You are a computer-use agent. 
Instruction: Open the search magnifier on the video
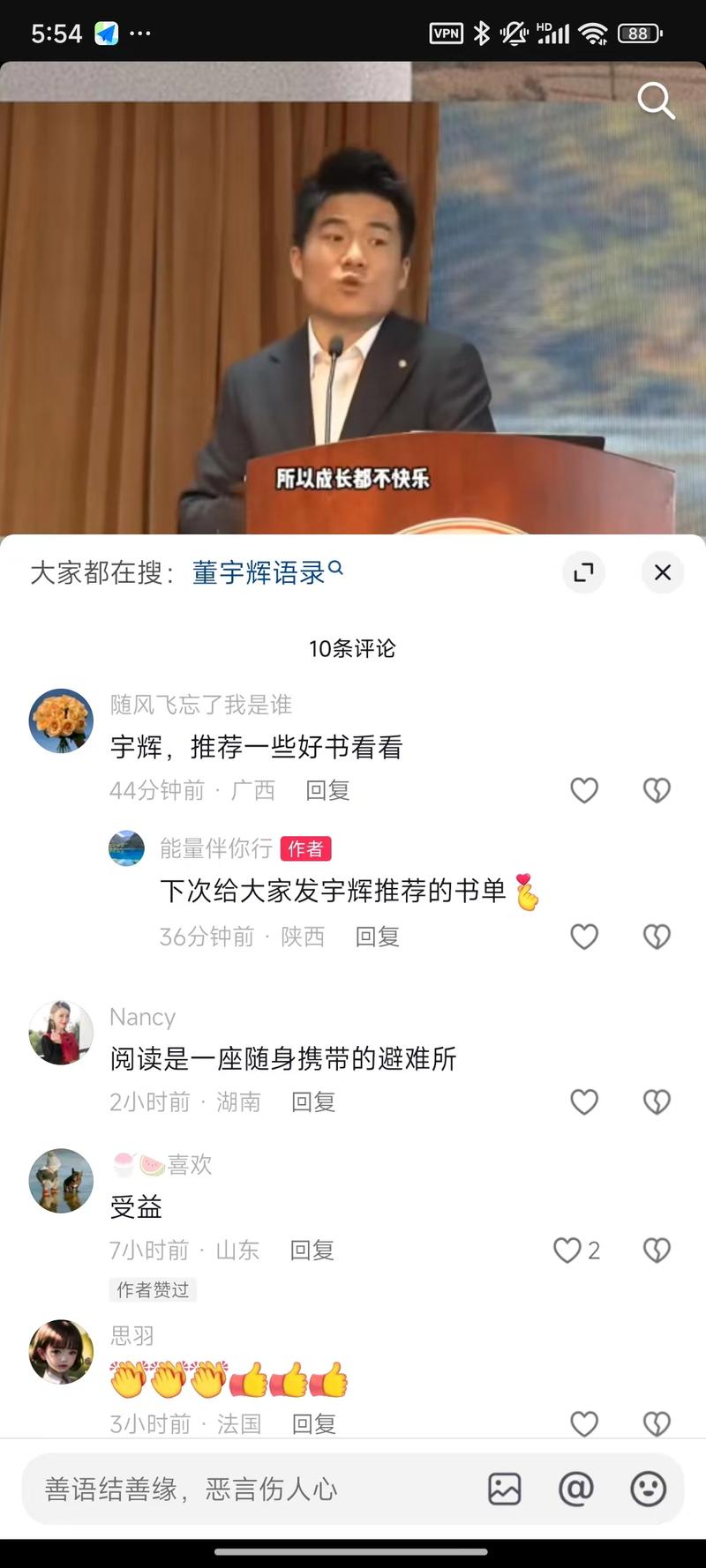click(656, 101)
